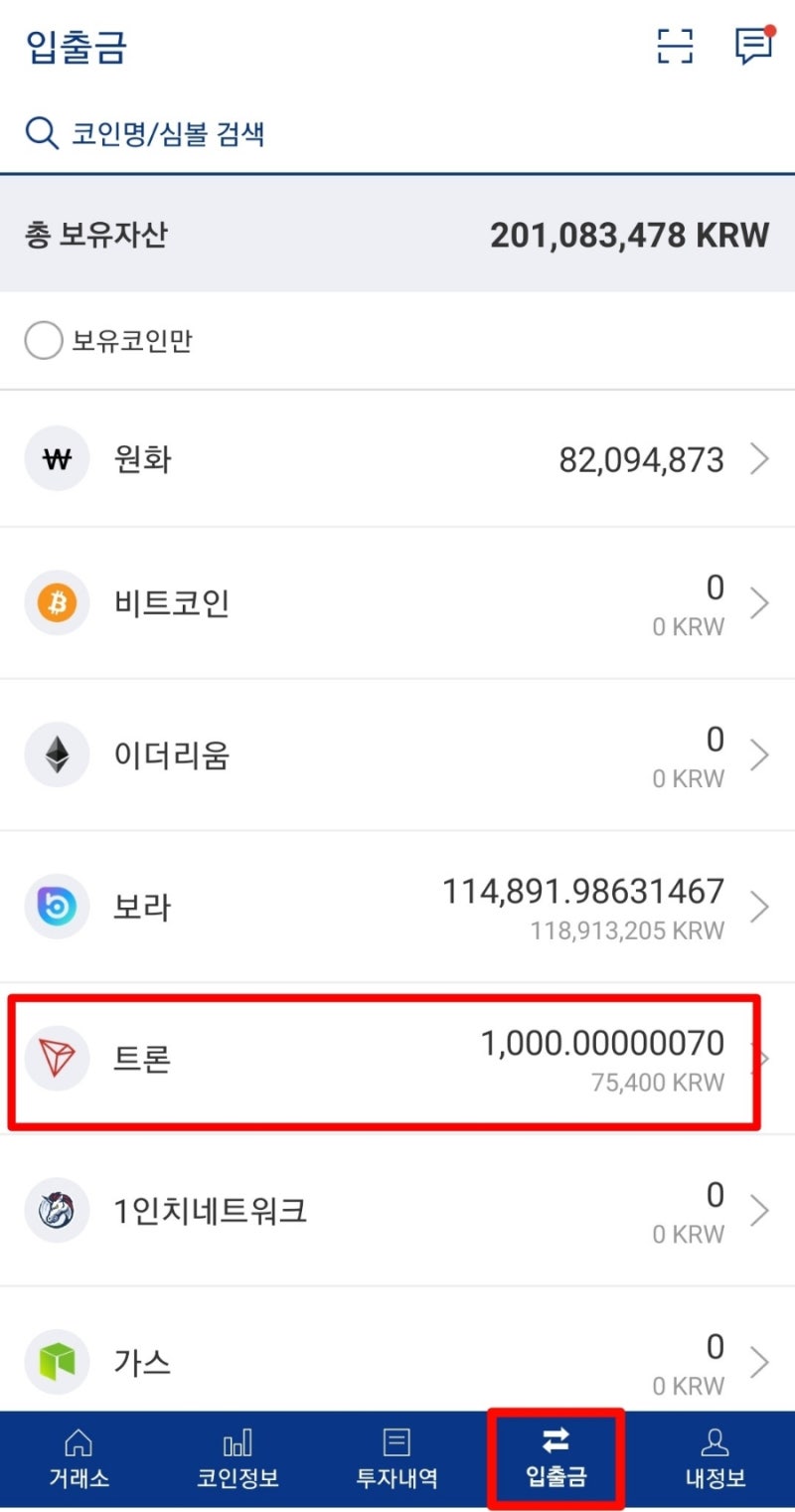
Task: Open the 보라 row
Action: pos(397,907)
